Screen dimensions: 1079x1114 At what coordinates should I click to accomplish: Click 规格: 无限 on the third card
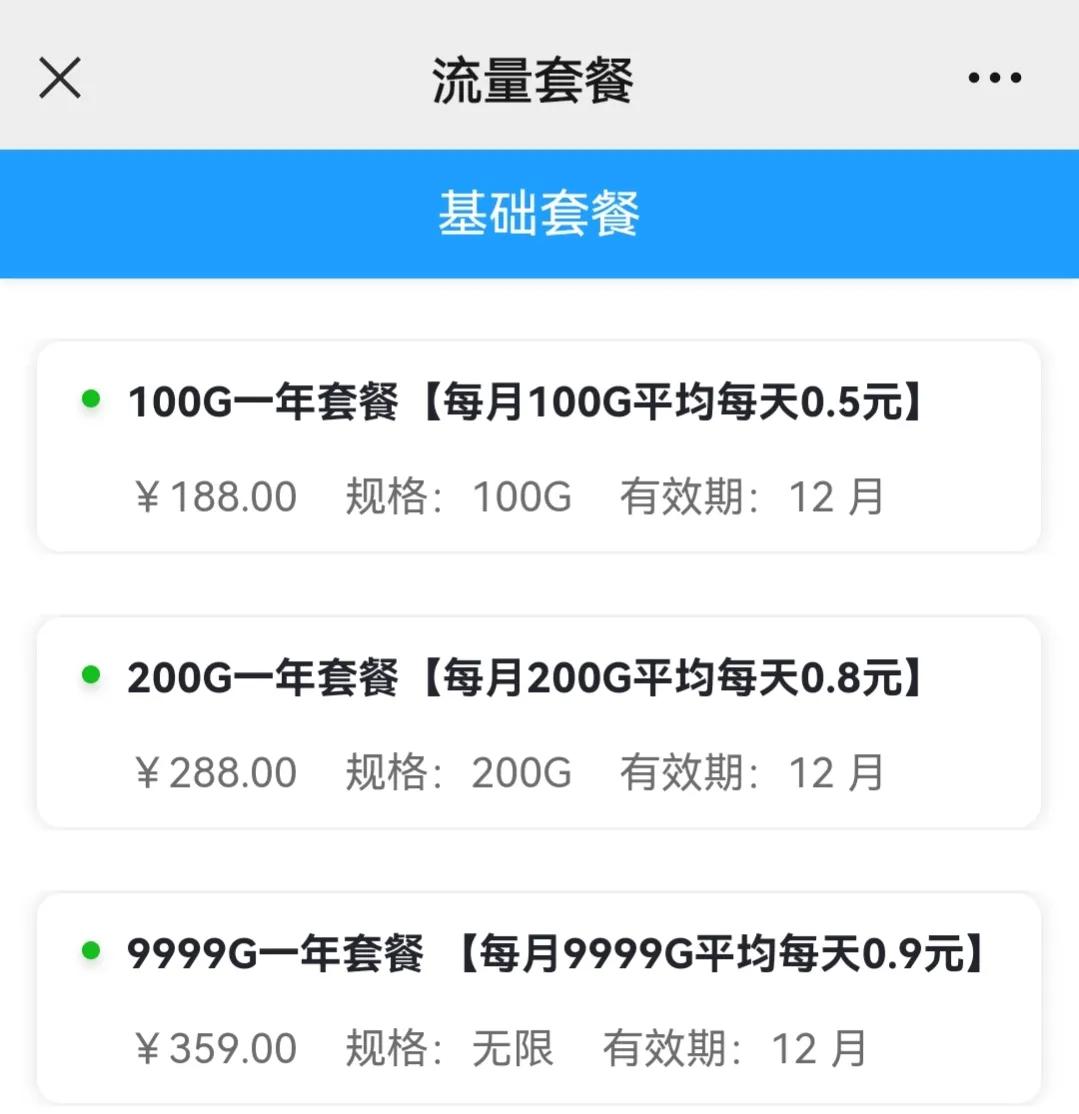450,1047
